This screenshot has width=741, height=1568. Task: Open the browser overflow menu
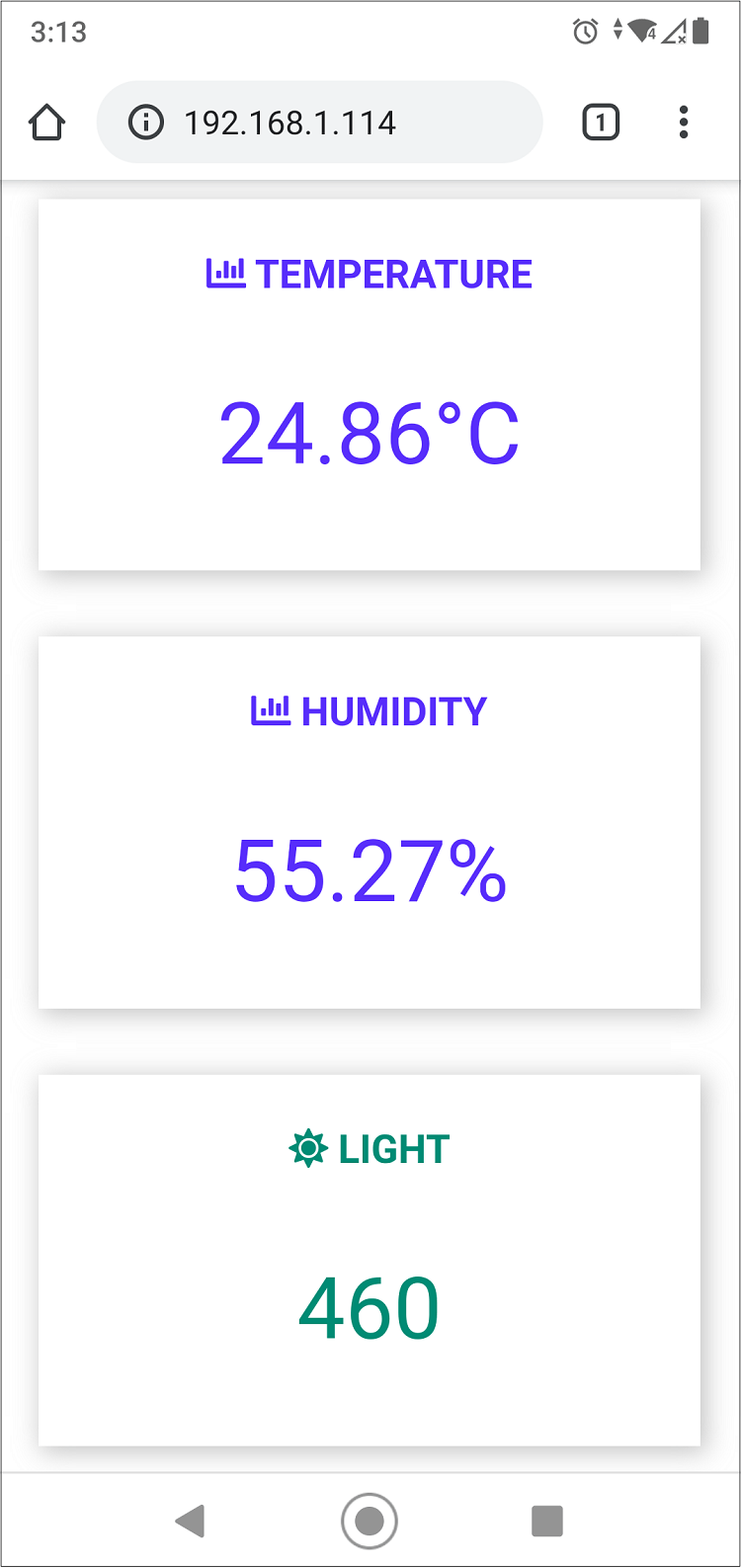point(683,123)
